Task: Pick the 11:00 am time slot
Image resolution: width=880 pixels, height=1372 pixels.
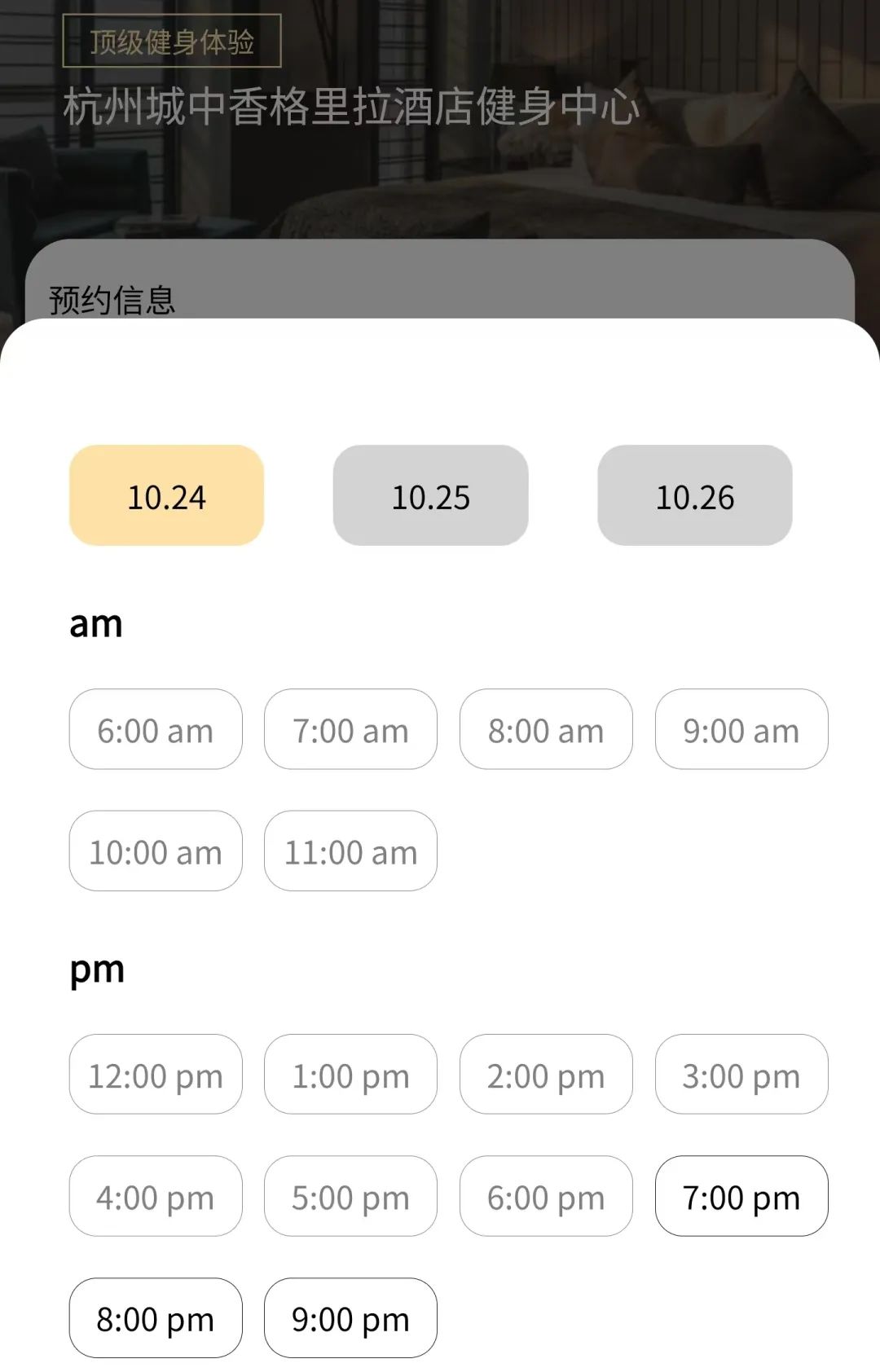Action: (x=350, y=851)
